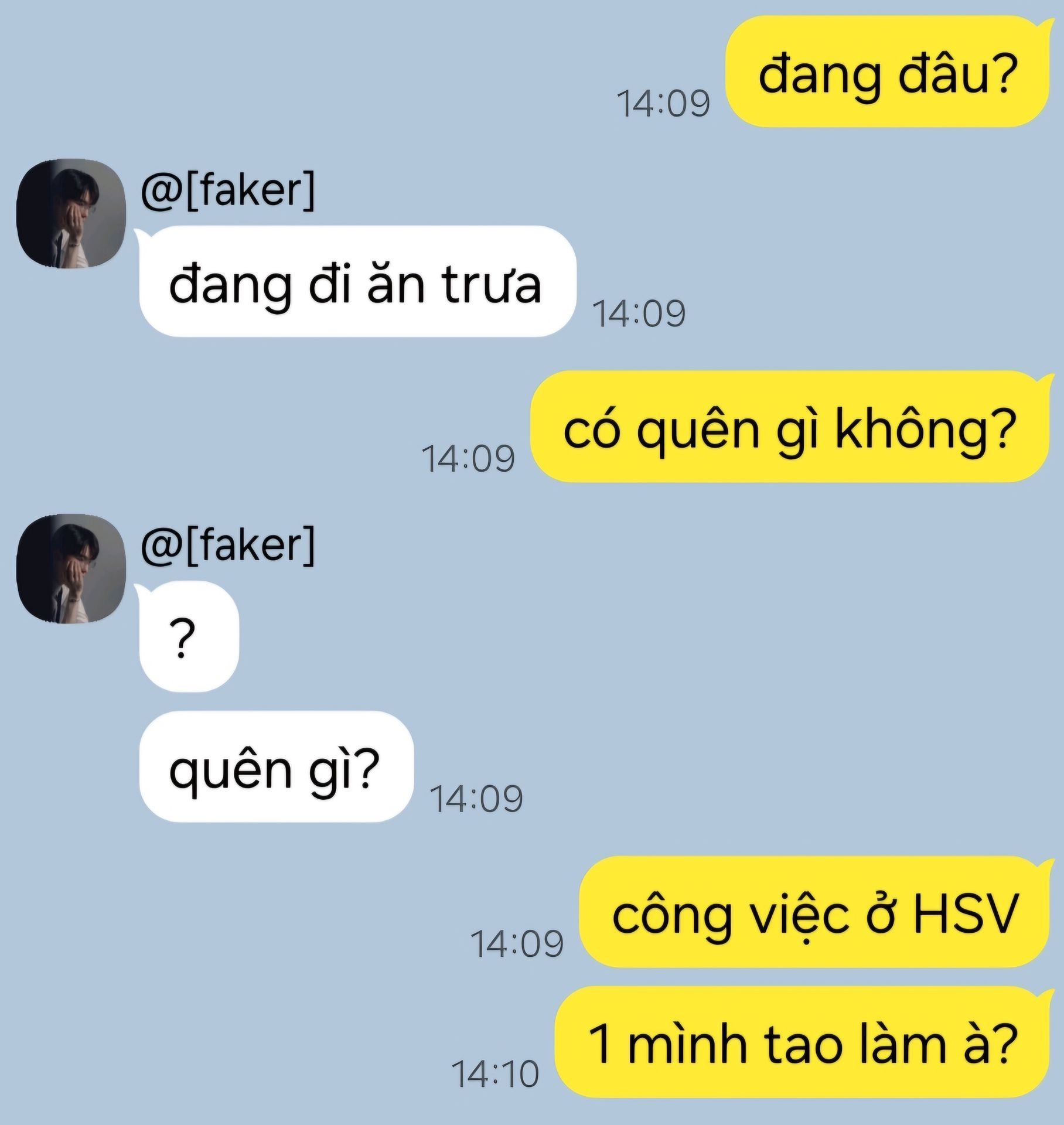Open faker's avatar beside 'đang đi ăn trưa'
Viewport: 1064px width, 1125px height.
71,213
